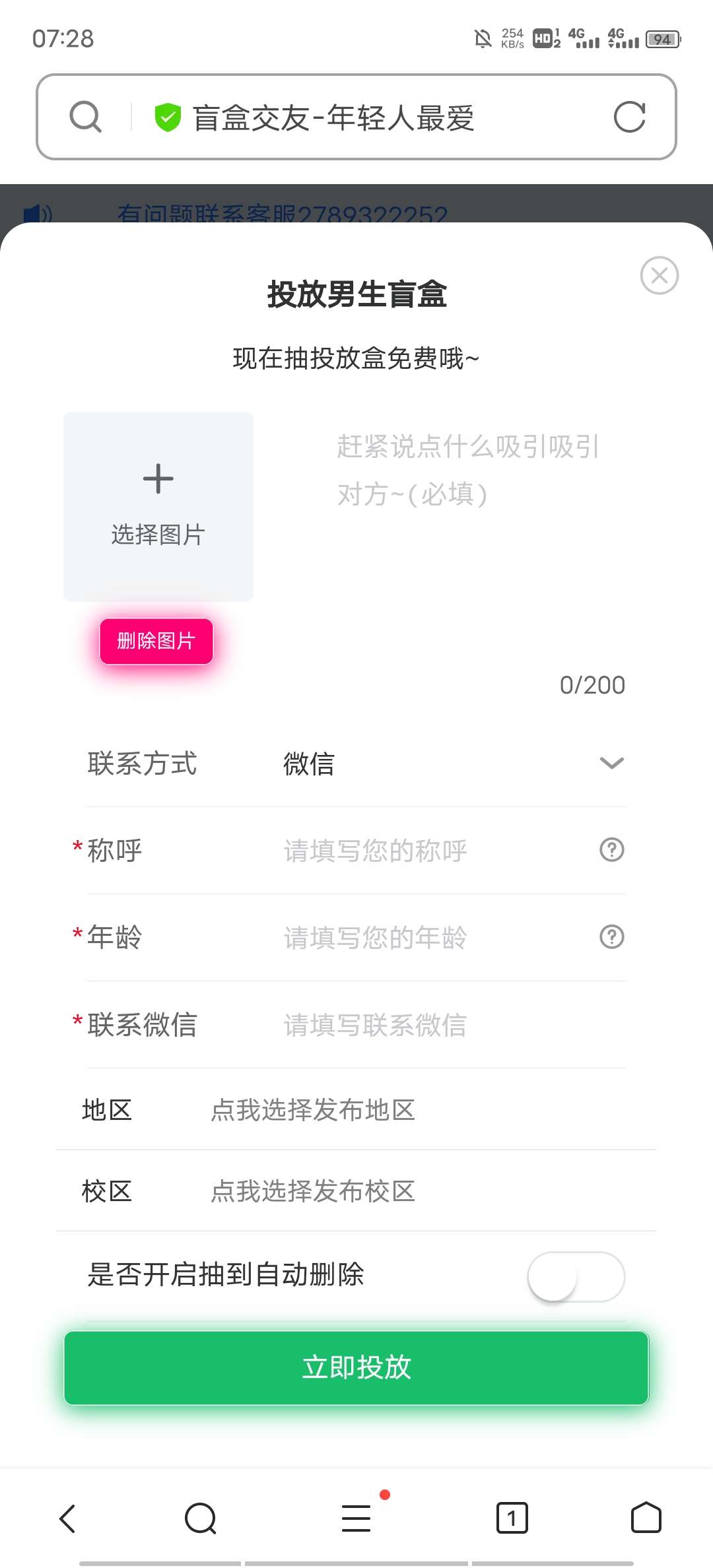Open the browser tabs switcher
The width and height of the screenshot is (713, 1568).
click(x=512, y=1518)
